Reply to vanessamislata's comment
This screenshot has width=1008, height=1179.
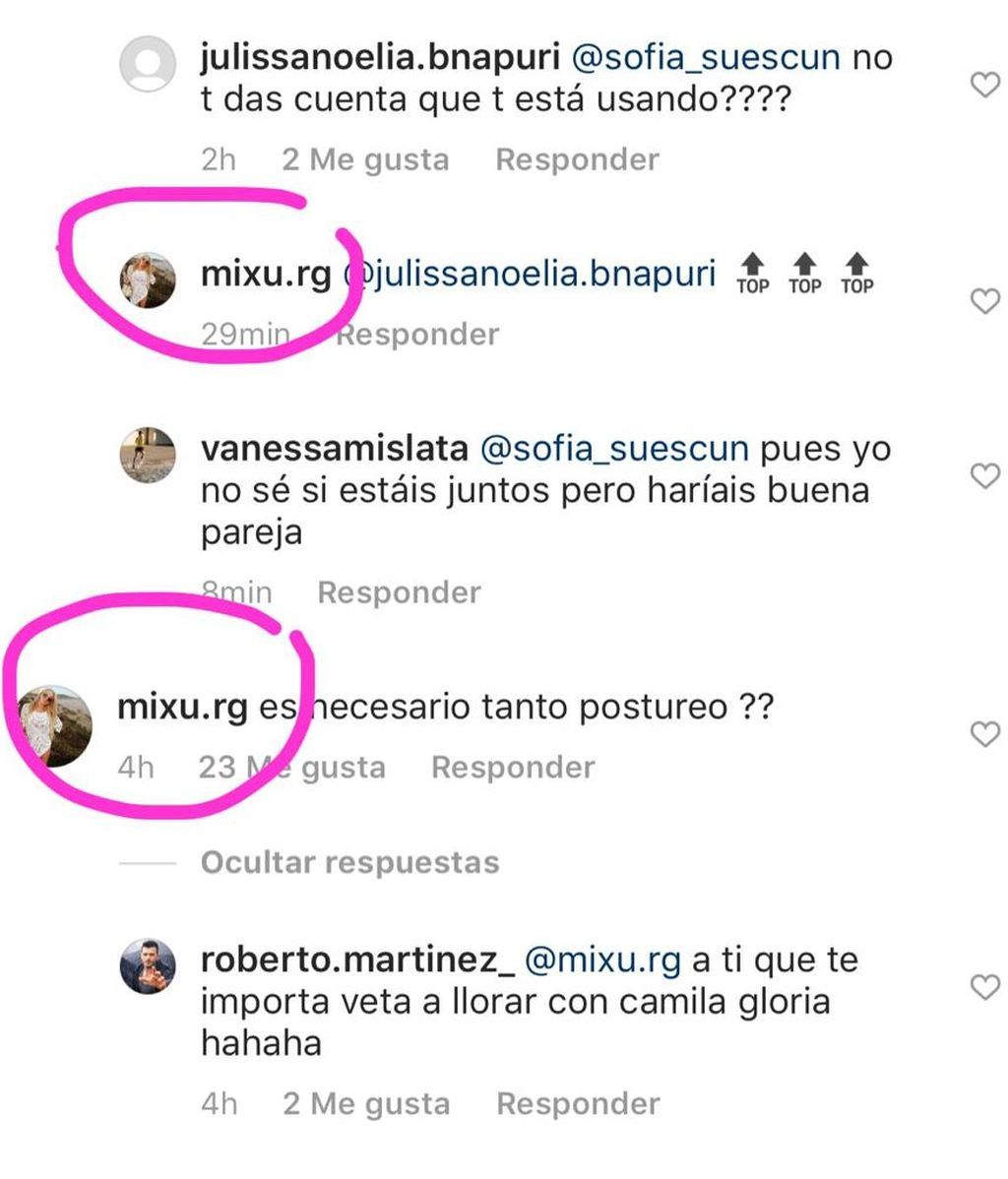(399, 592)
